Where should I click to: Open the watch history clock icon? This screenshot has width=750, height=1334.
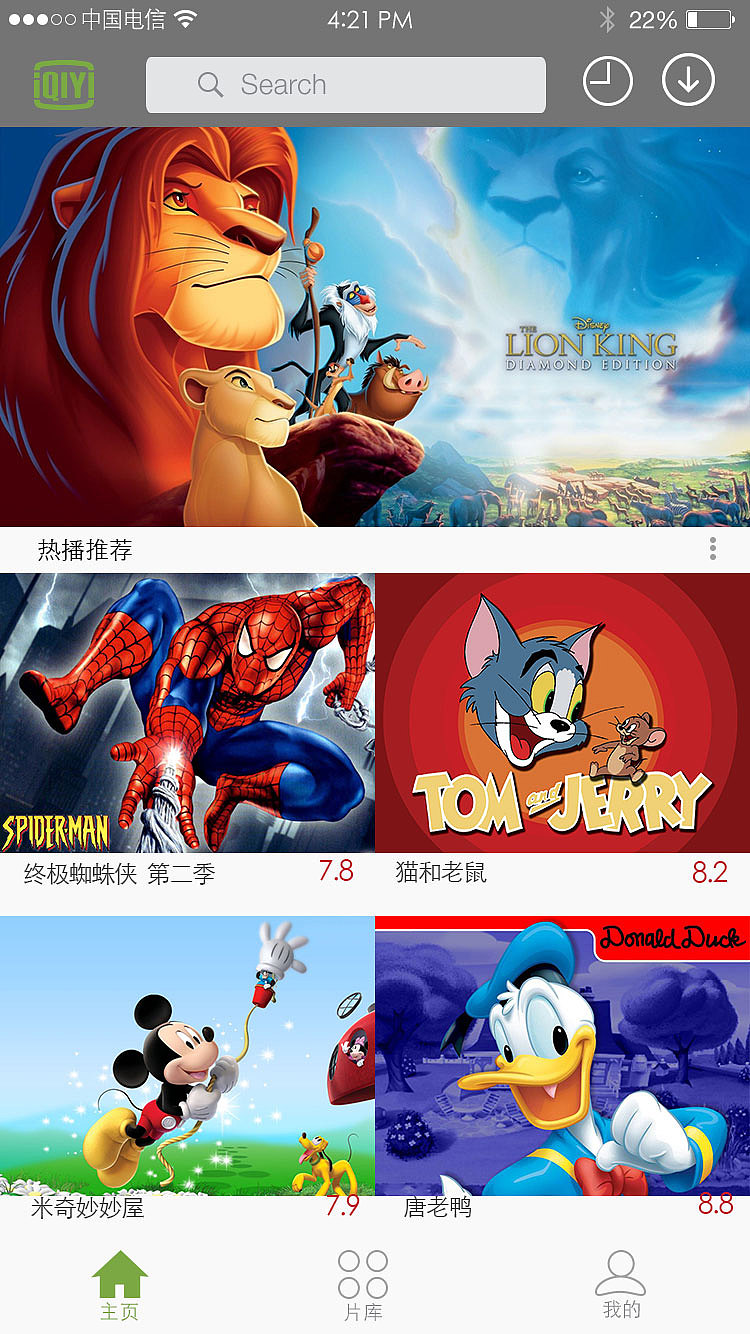point(608,81)
